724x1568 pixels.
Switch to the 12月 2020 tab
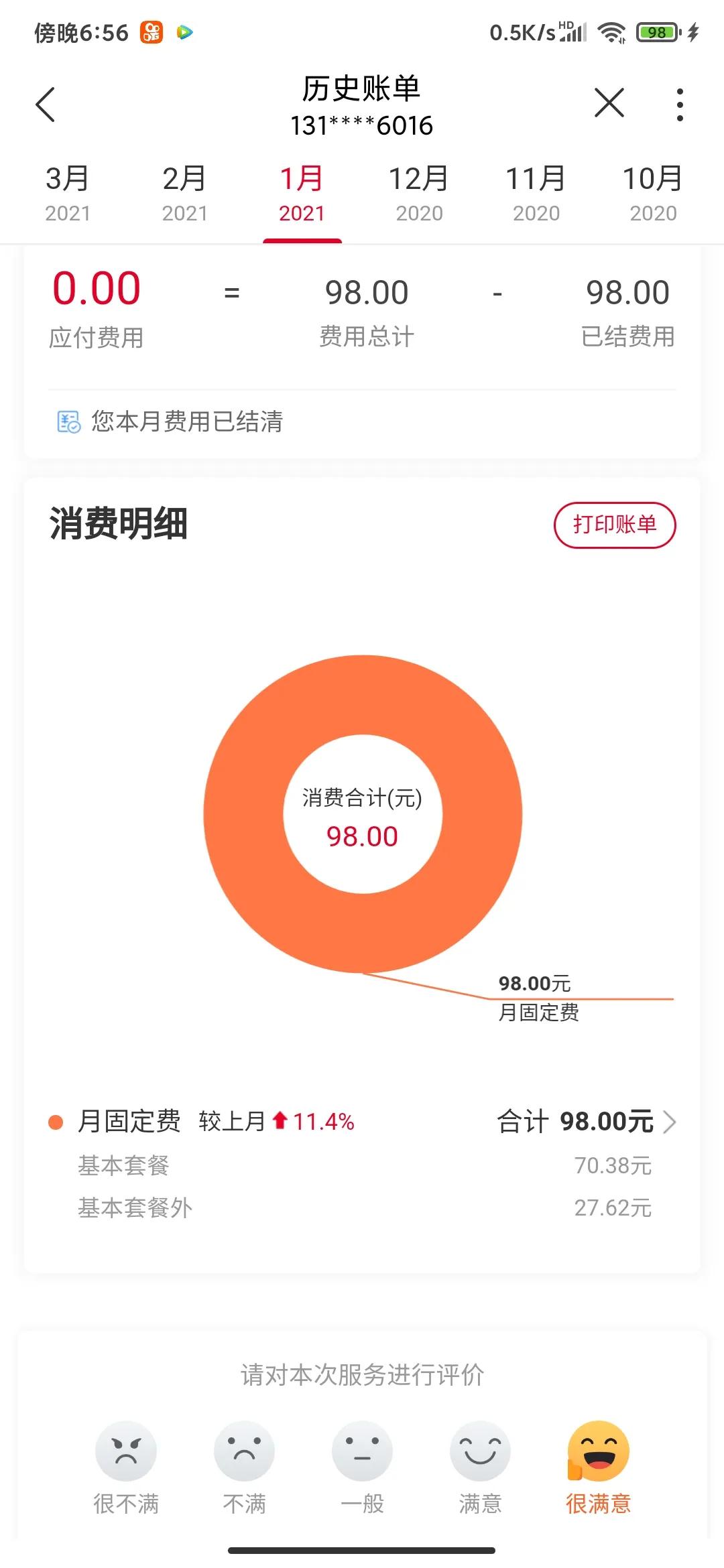(x=418, y=192)
